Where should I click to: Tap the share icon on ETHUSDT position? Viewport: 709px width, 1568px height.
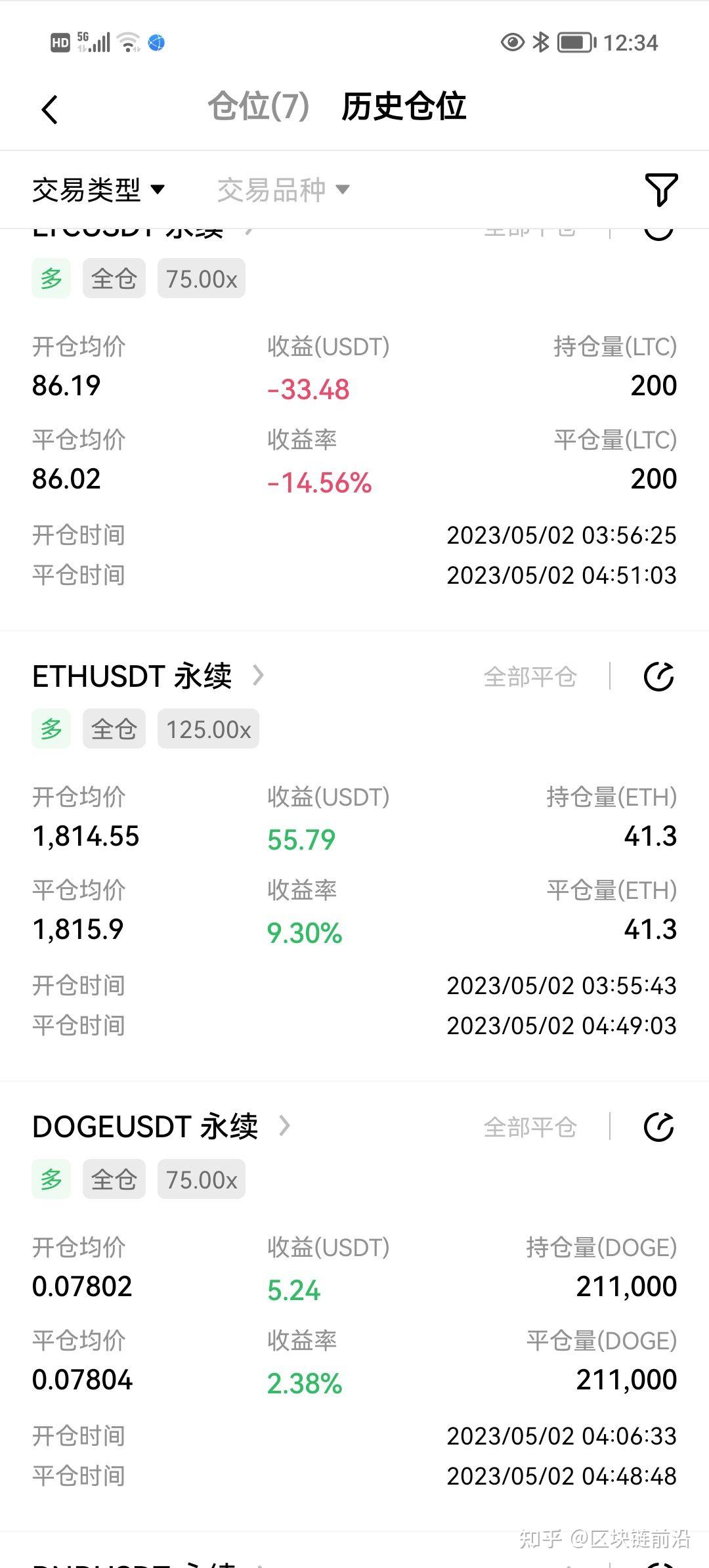point(659,677)
